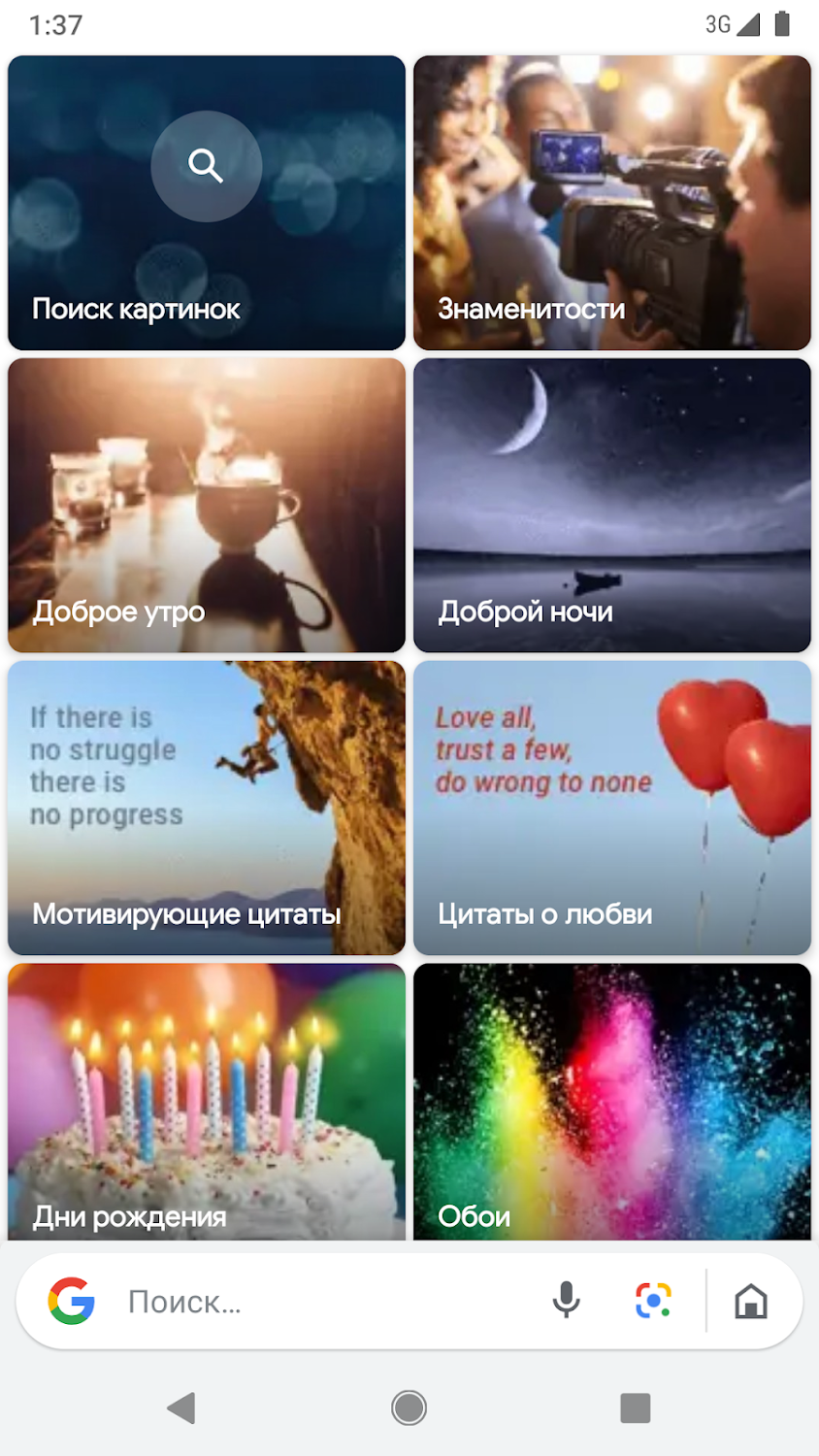Select the Доброе утро category
The width and height of the screenshot is (819, 1456).
[x=206, y=505]
